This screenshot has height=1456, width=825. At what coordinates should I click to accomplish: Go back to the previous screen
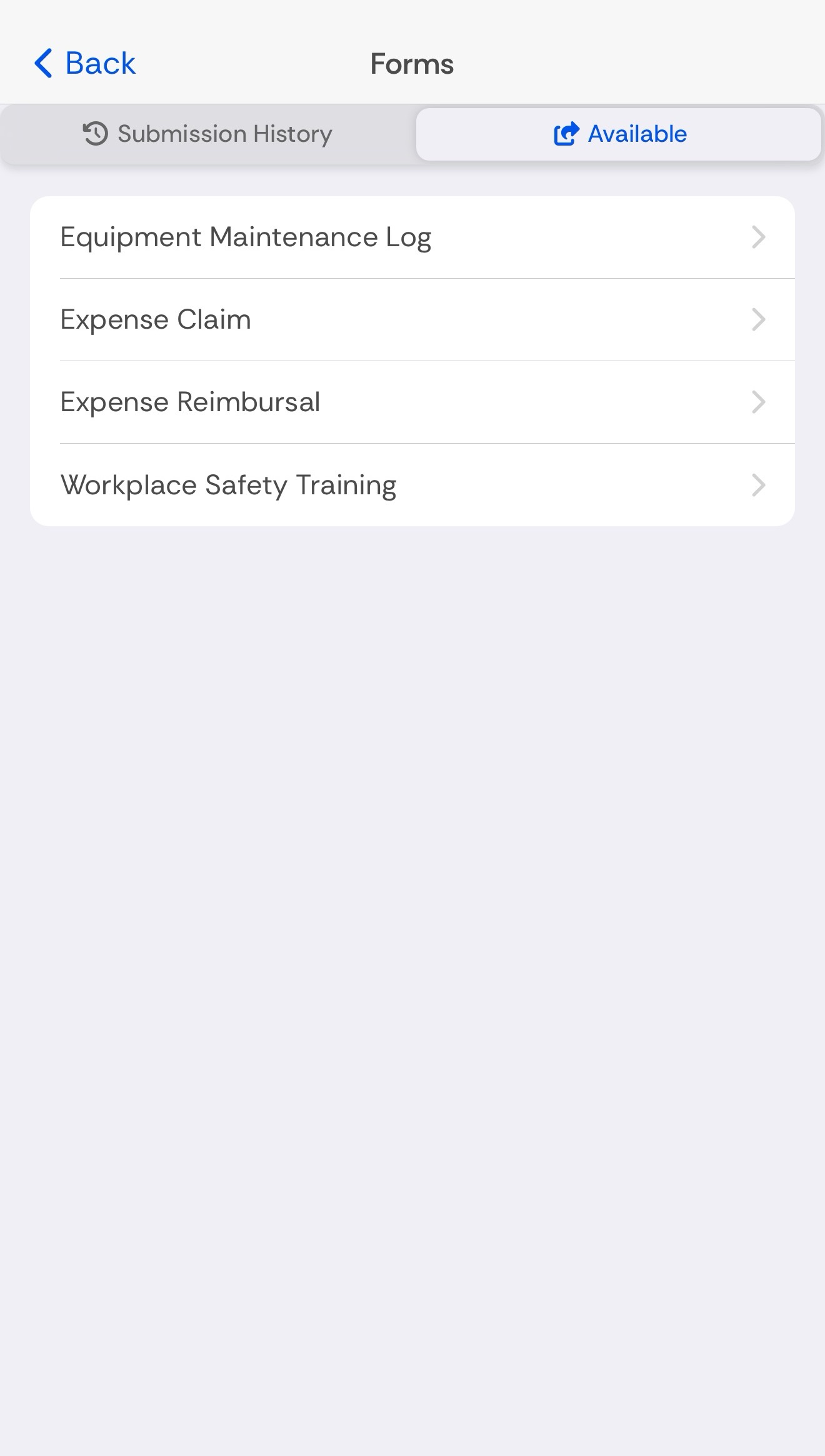(x=84, y=63)
